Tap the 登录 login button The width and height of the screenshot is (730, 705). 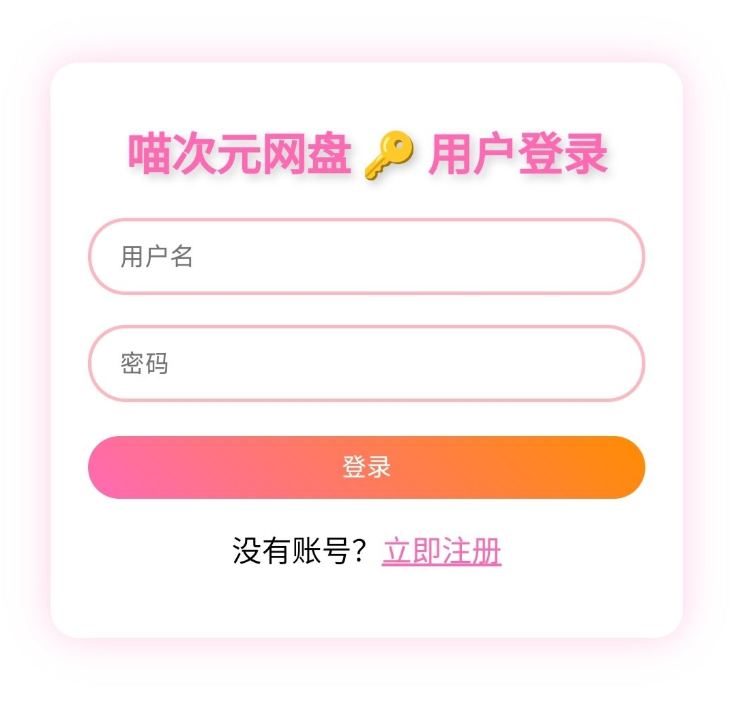click(x=366, y=467)
